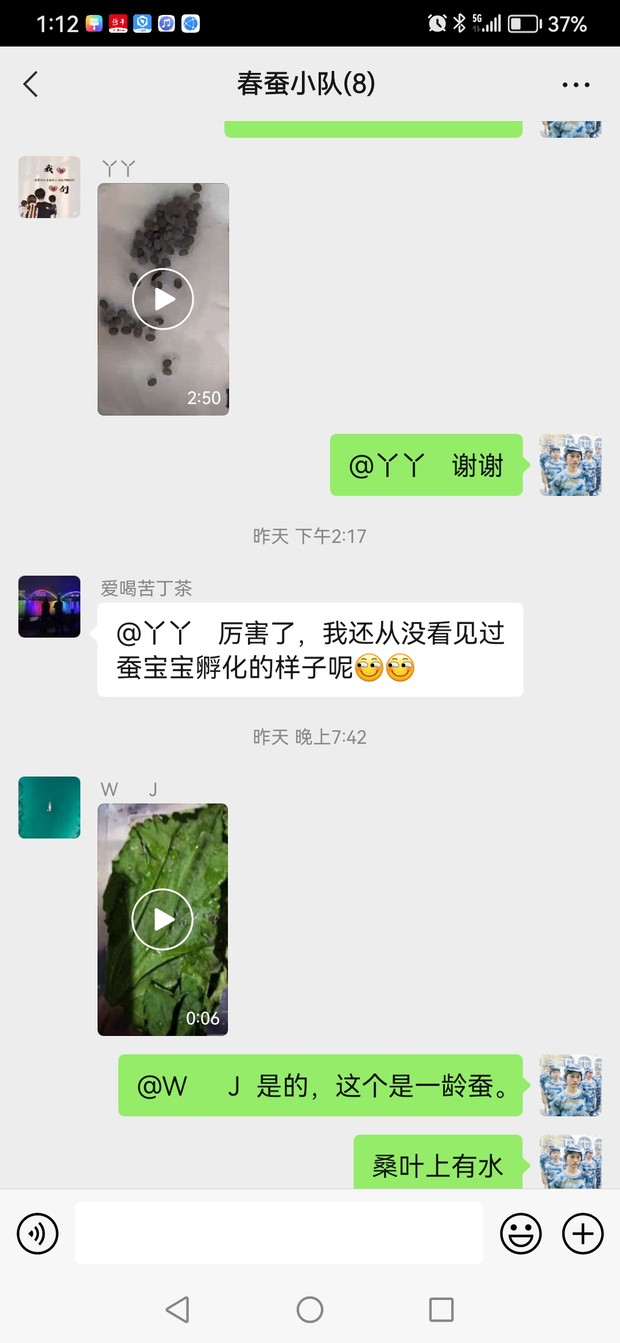Open W J's profile avatar
This screenshot has width=620, height=1343.
(49, 808)
